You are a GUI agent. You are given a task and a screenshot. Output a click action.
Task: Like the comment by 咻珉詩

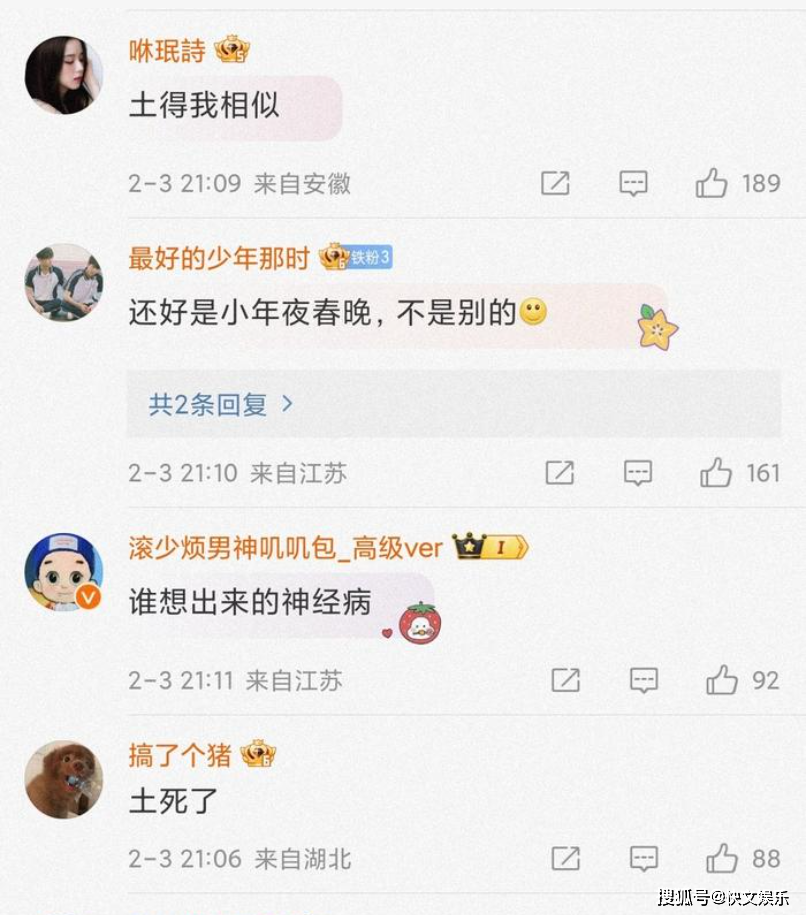[x=712, y=183]
